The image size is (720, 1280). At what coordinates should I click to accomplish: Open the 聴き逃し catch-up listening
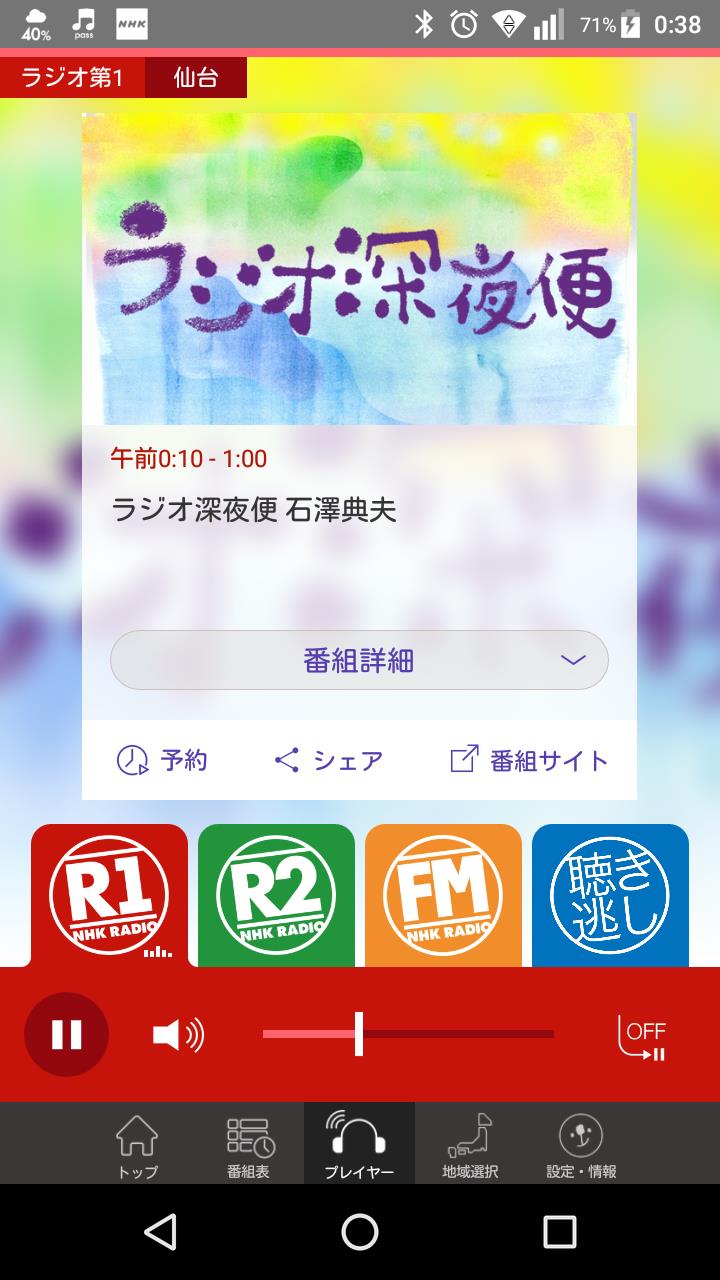610,895
